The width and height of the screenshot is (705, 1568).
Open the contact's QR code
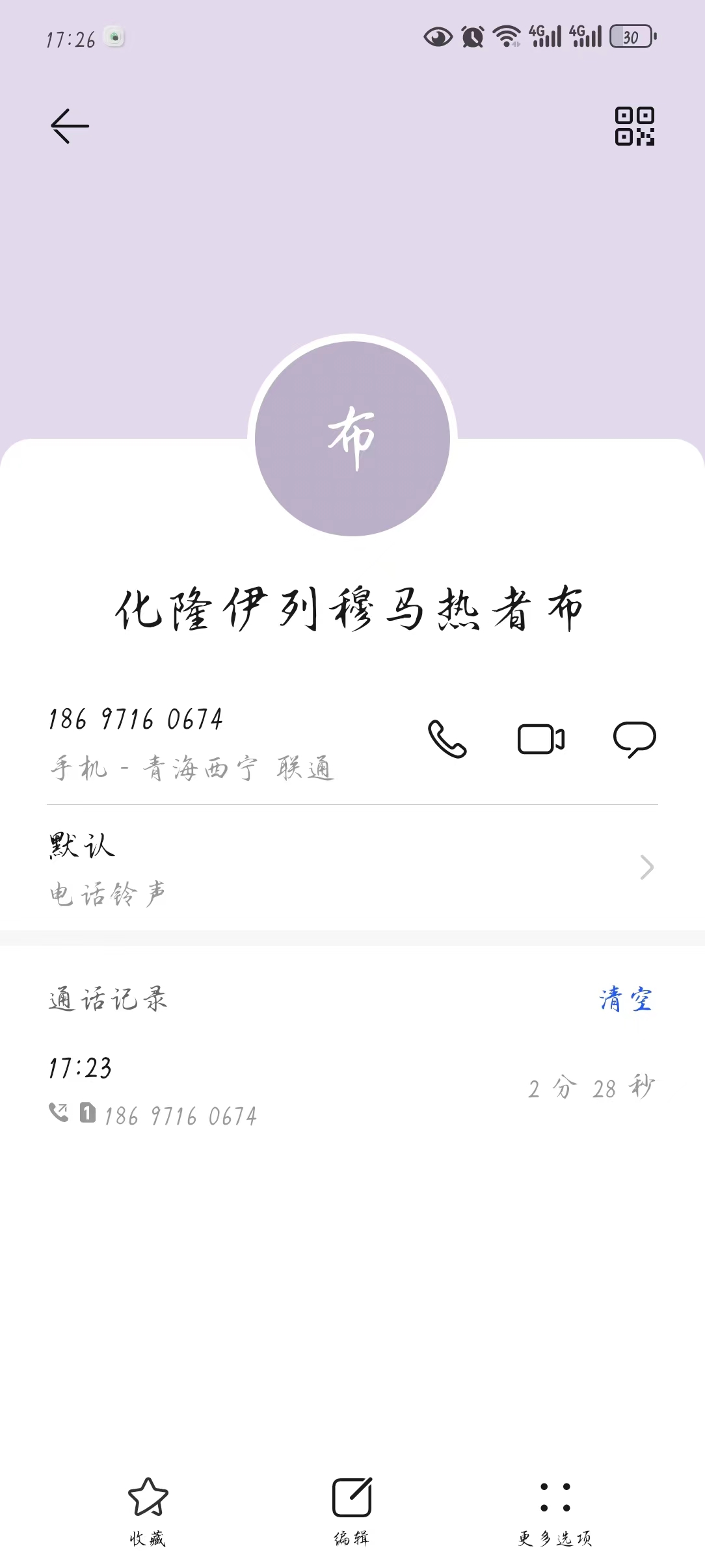tap(635, 126)
